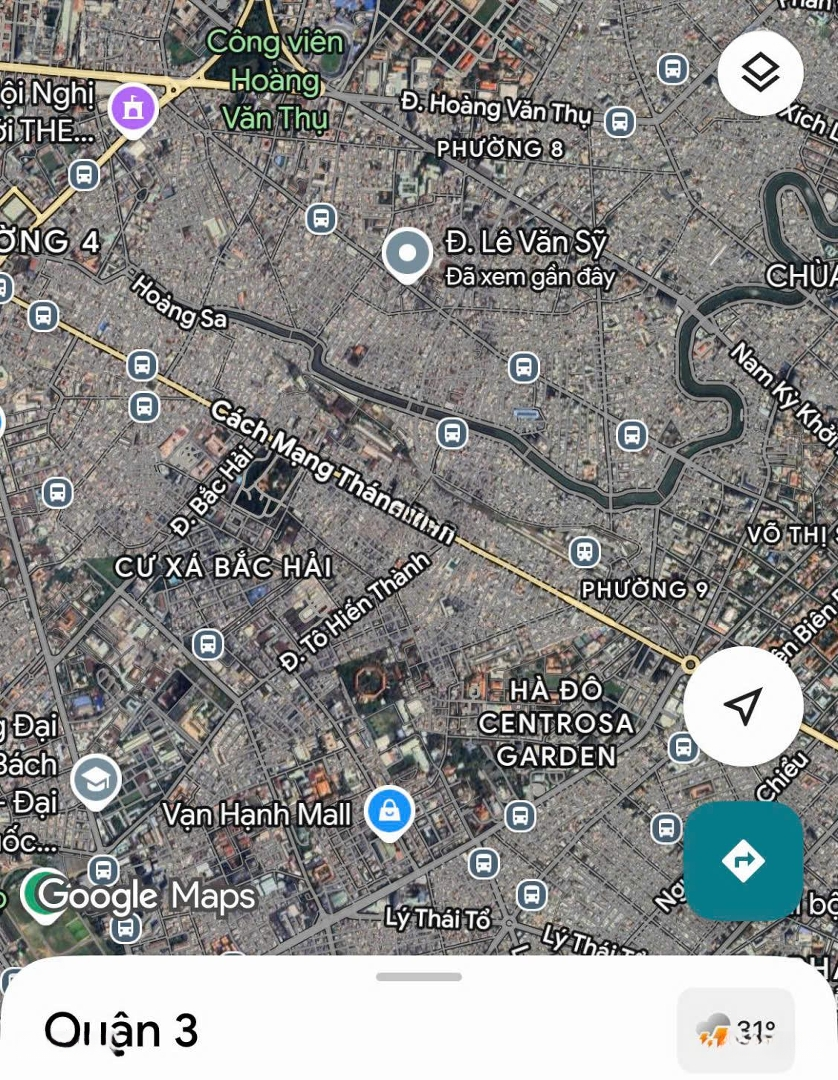Screen dimensions: 838x1080
Task: Open the Vạn Hạnh Mall shopping pin
Action: (390, 812)
